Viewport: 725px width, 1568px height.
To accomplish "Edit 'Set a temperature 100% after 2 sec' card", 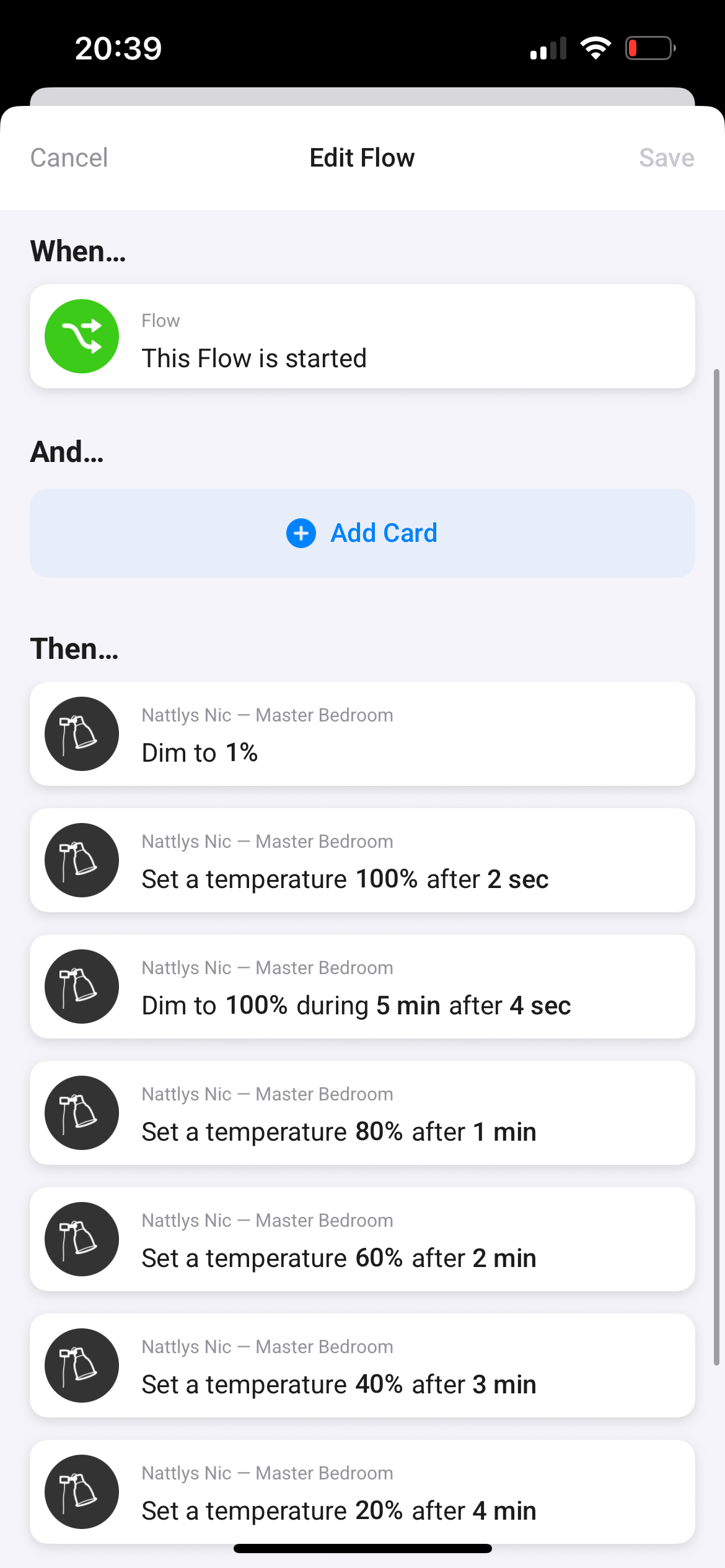I will point(362,861).
